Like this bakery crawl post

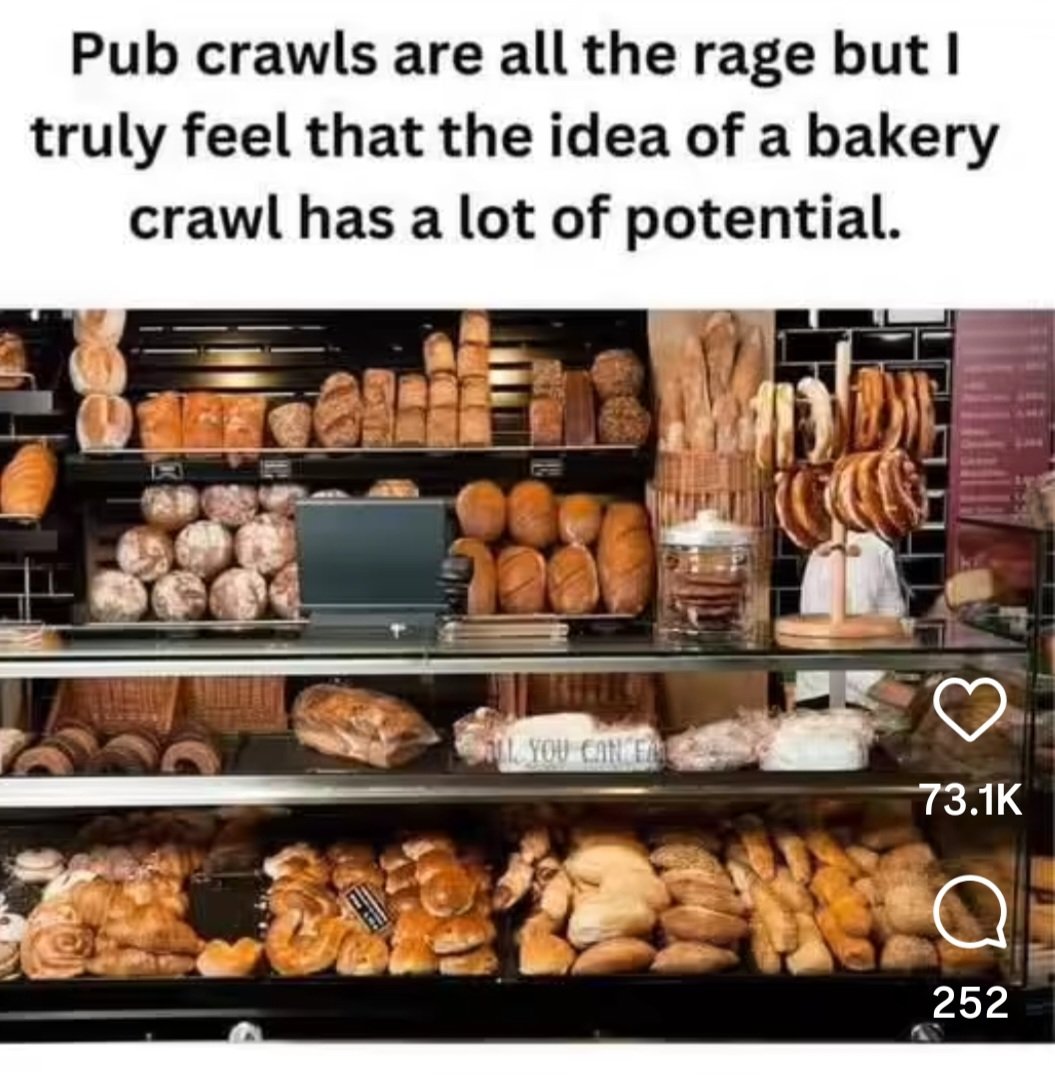[x=969, y=710]
